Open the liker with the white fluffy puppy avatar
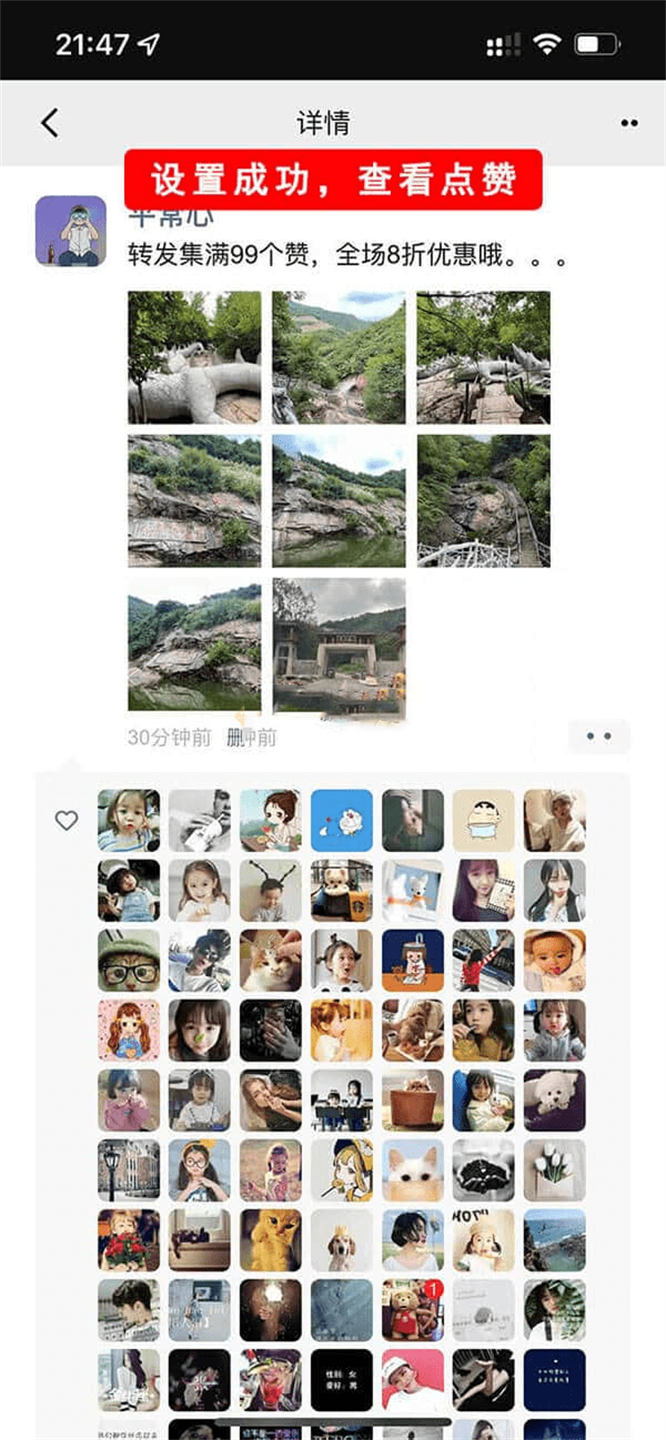This screenshot has height=1440, width=666. click(555, 1101)
